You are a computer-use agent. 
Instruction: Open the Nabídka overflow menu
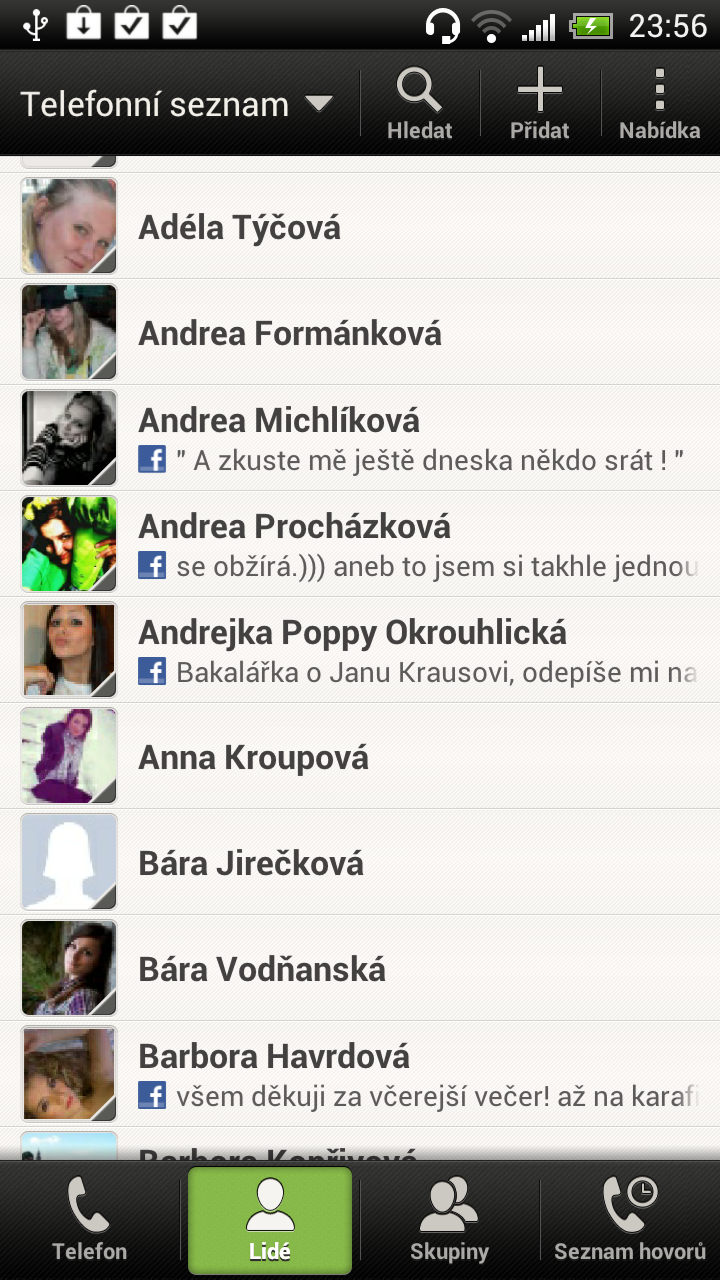point(659,104)
